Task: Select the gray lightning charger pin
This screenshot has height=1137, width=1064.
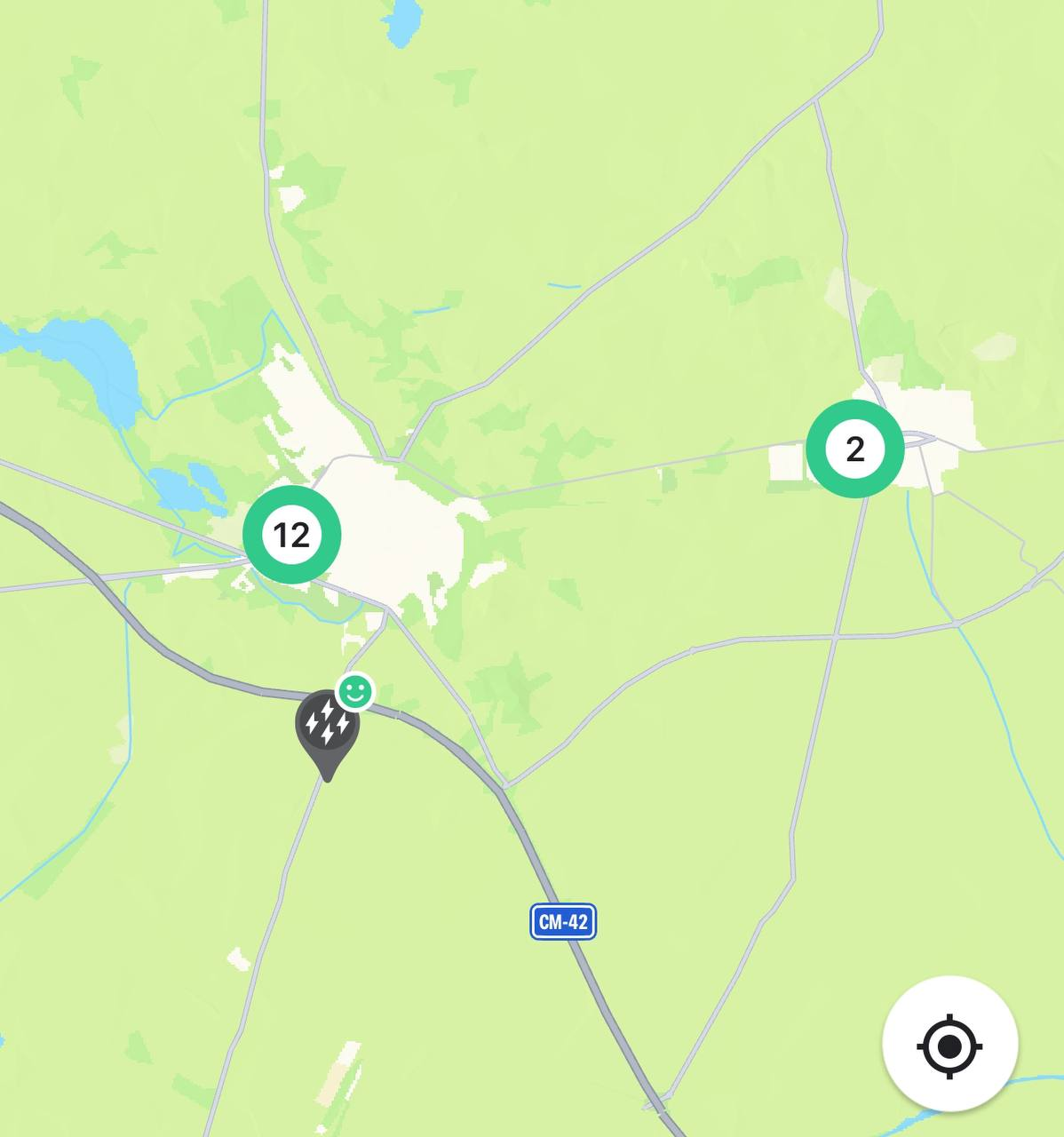Action: [x=327, y=726]
